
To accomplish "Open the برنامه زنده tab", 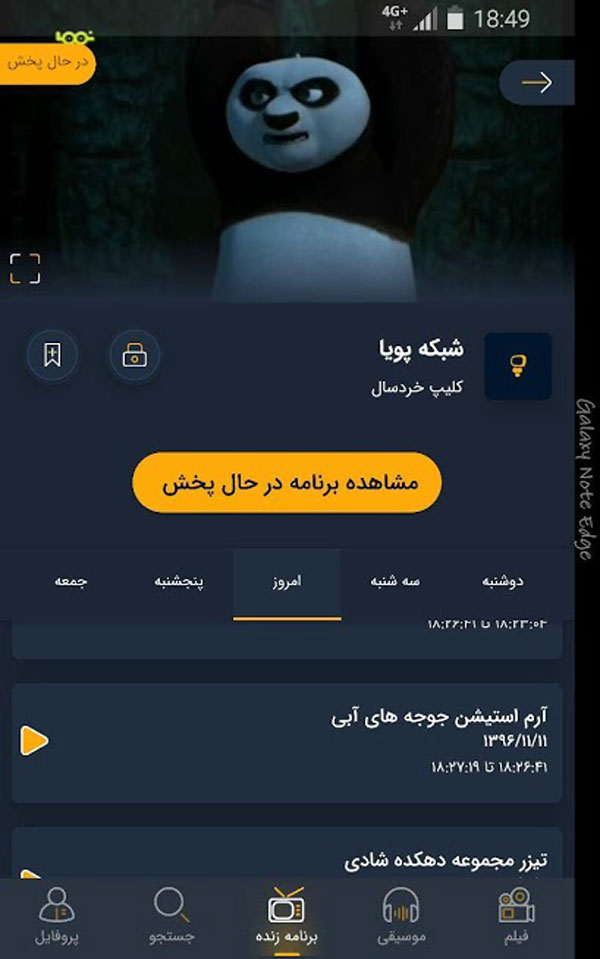I will click(x=286, y=916).
